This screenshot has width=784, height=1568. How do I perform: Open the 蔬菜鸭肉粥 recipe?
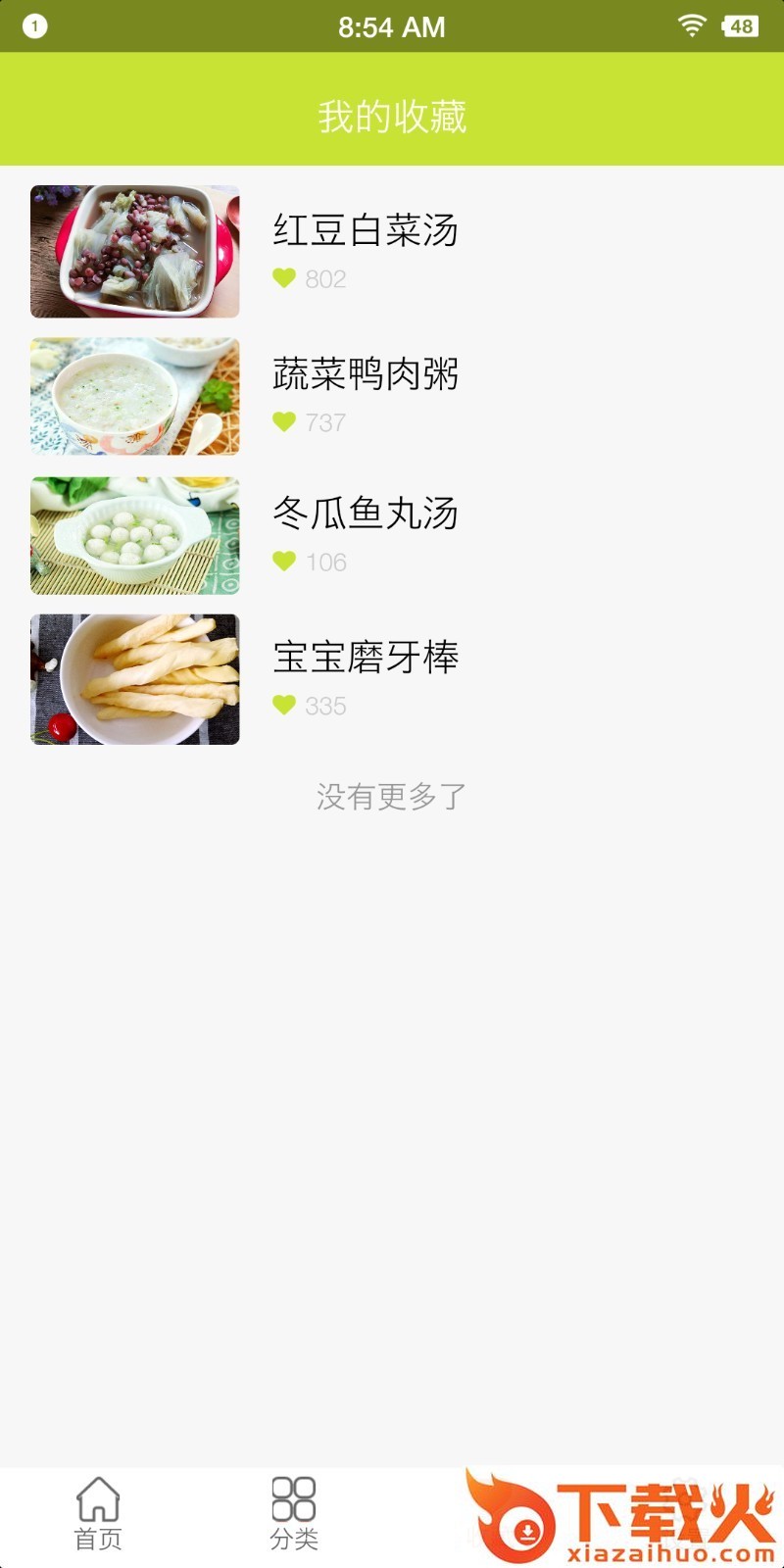click(x=365, y=374)
